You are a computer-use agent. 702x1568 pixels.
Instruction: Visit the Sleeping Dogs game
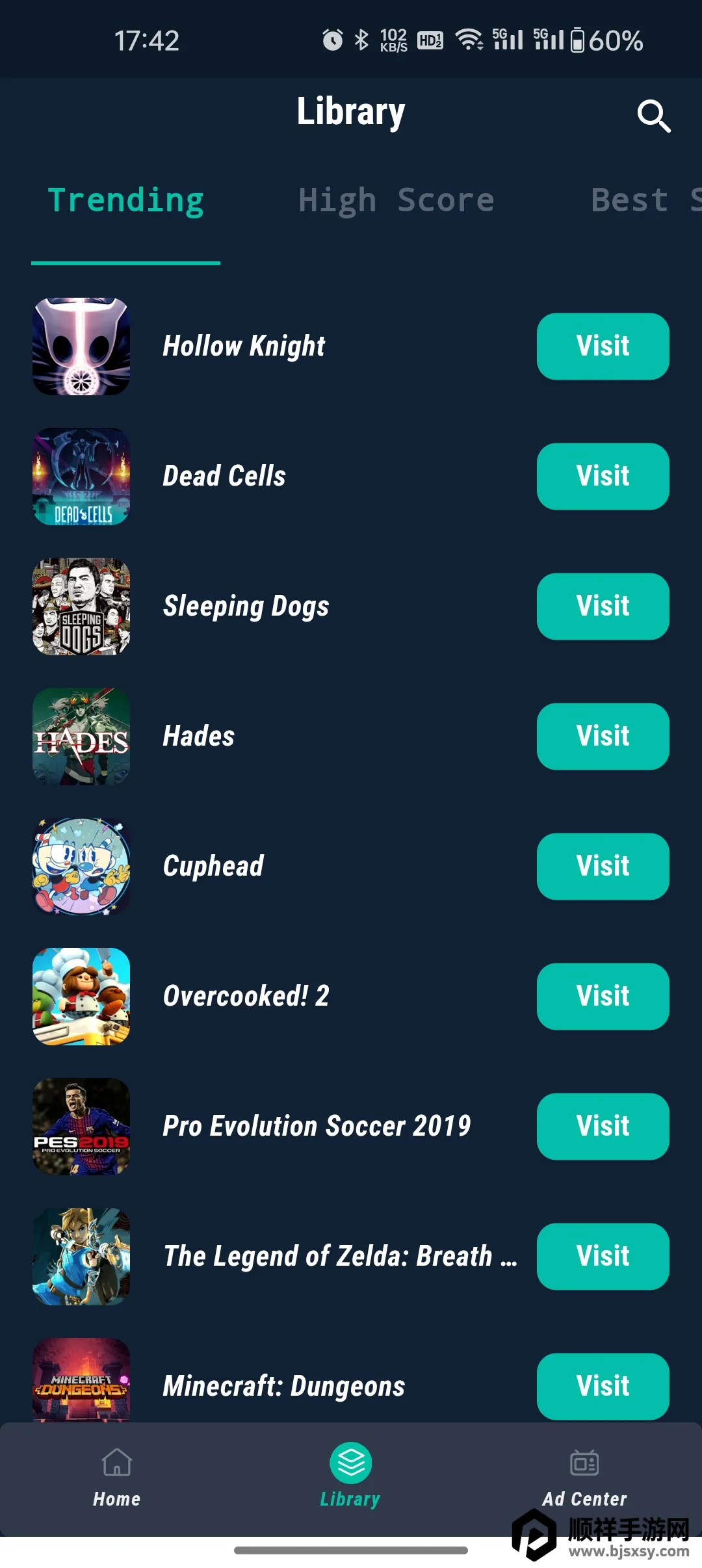click(603, 607)
